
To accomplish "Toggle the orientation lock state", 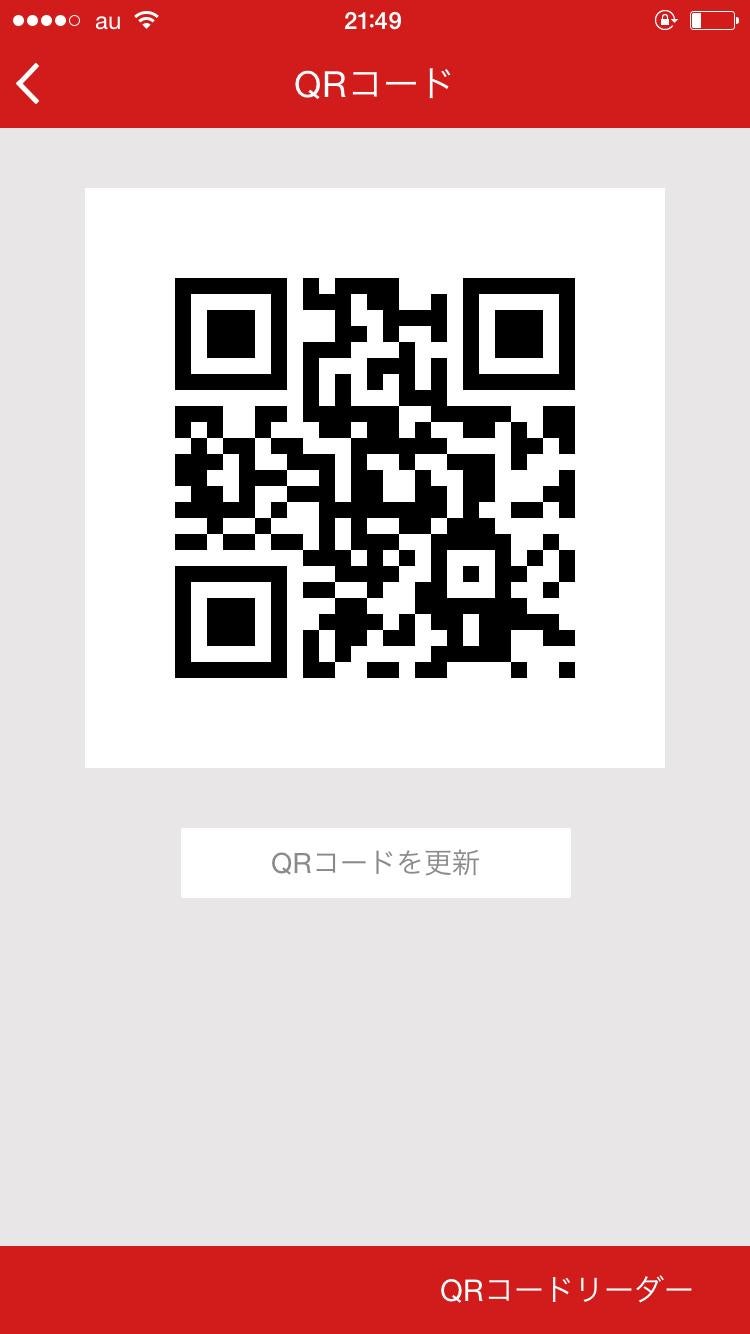I will pyautogui.click(x=666, y=20).
